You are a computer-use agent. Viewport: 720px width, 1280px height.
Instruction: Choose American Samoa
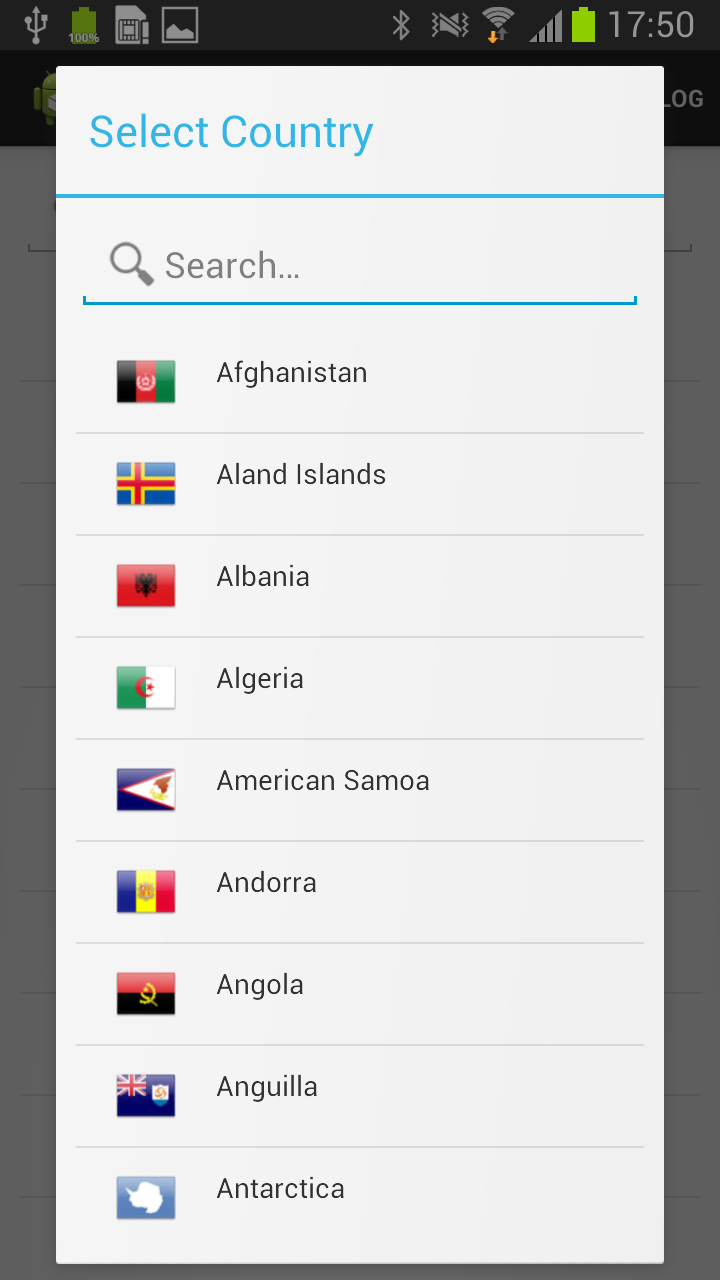coord(360,790)
